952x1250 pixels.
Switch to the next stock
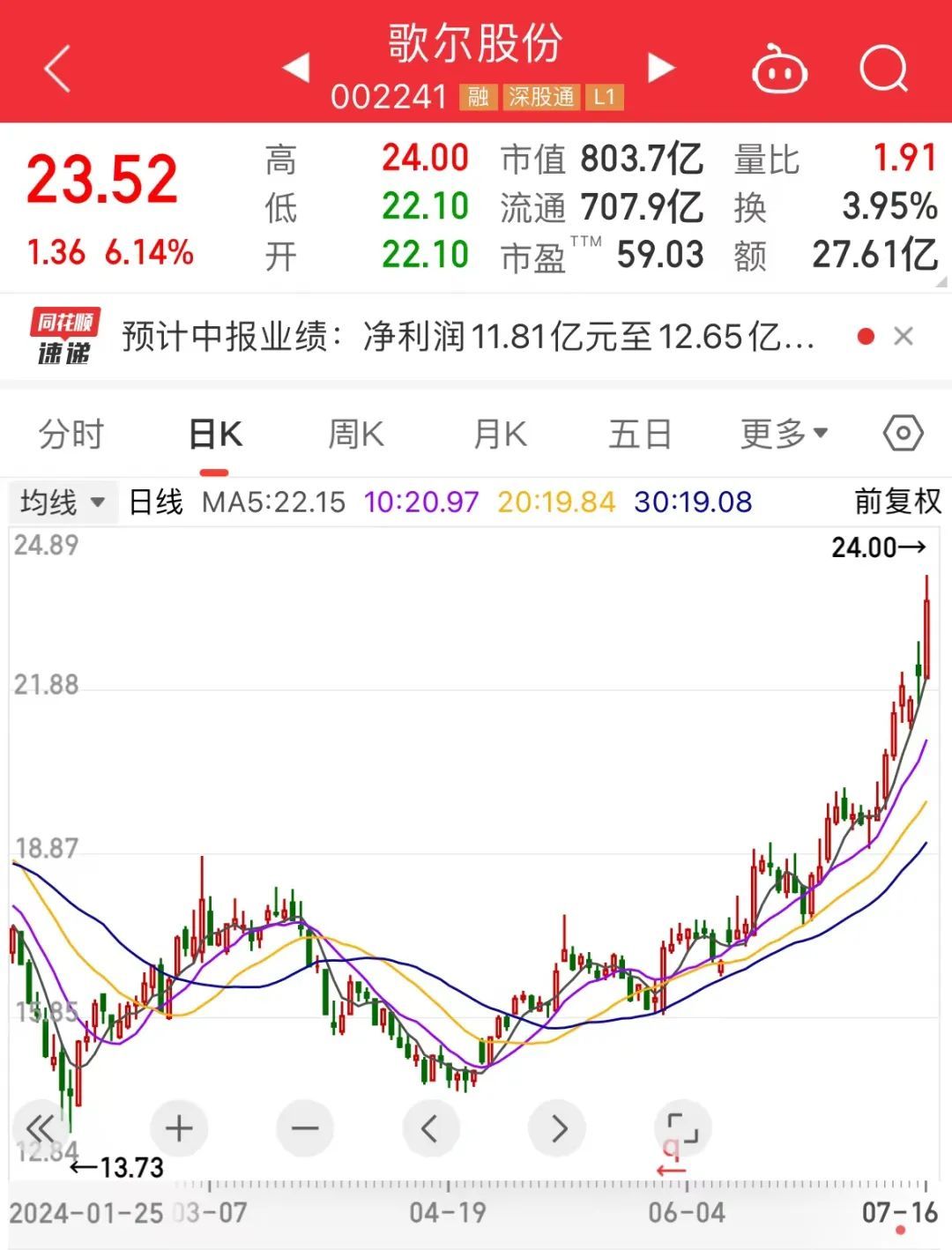[660, 67]
